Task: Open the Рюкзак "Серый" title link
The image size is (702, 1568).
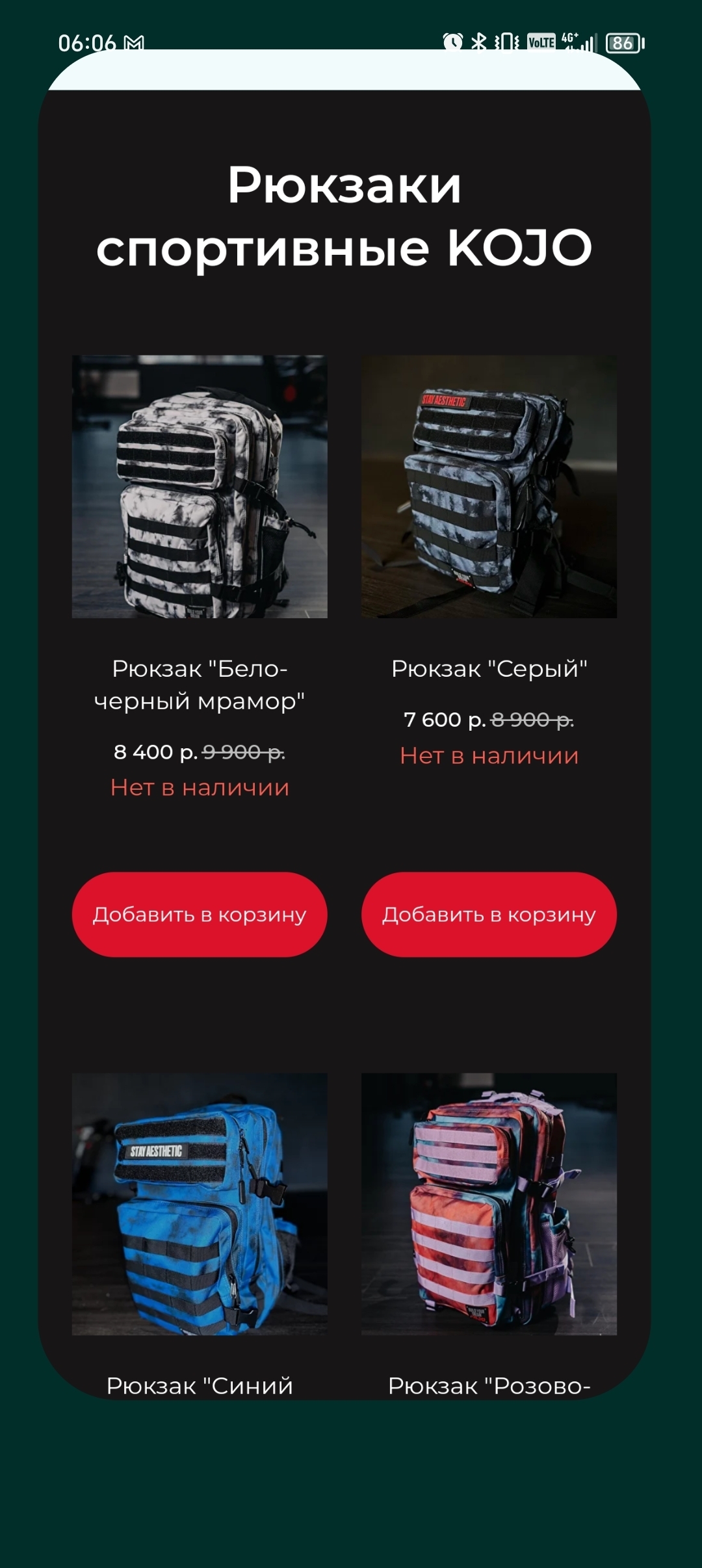Action: [x=489, y=668]
